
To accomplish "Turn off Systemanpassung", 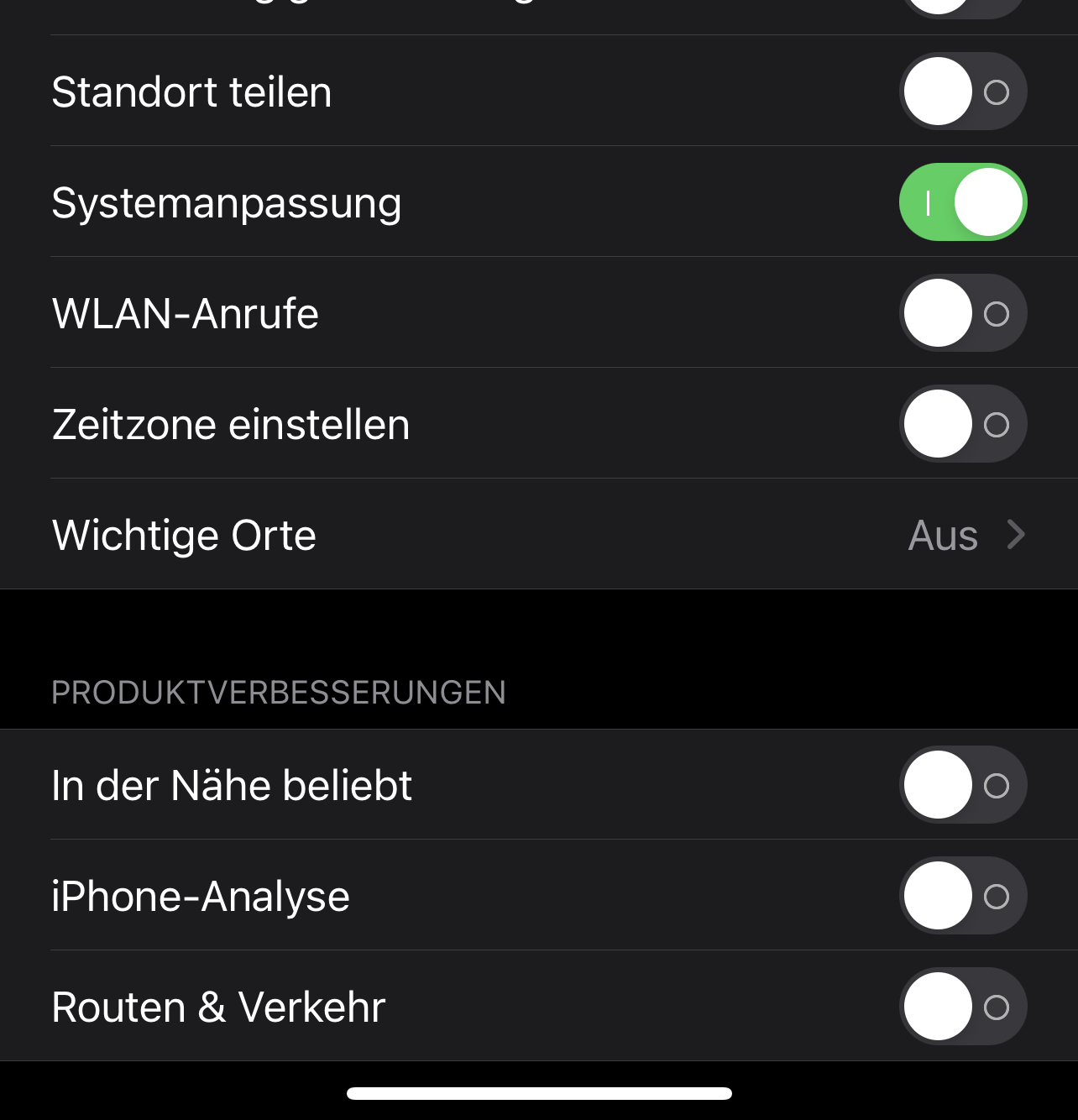I will (963, 202).
